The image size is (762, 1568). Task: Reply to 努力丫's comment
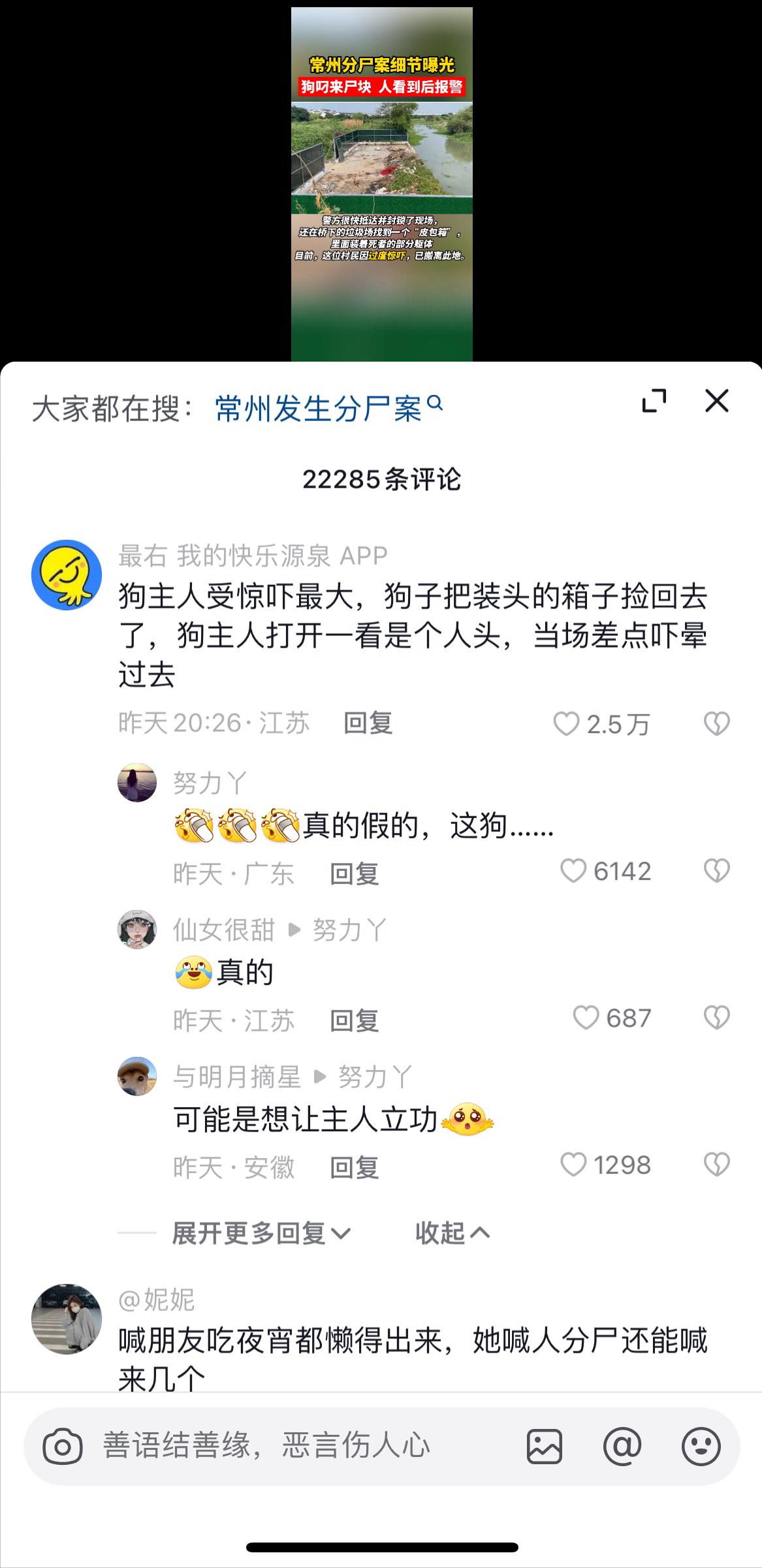coord(354,873)
